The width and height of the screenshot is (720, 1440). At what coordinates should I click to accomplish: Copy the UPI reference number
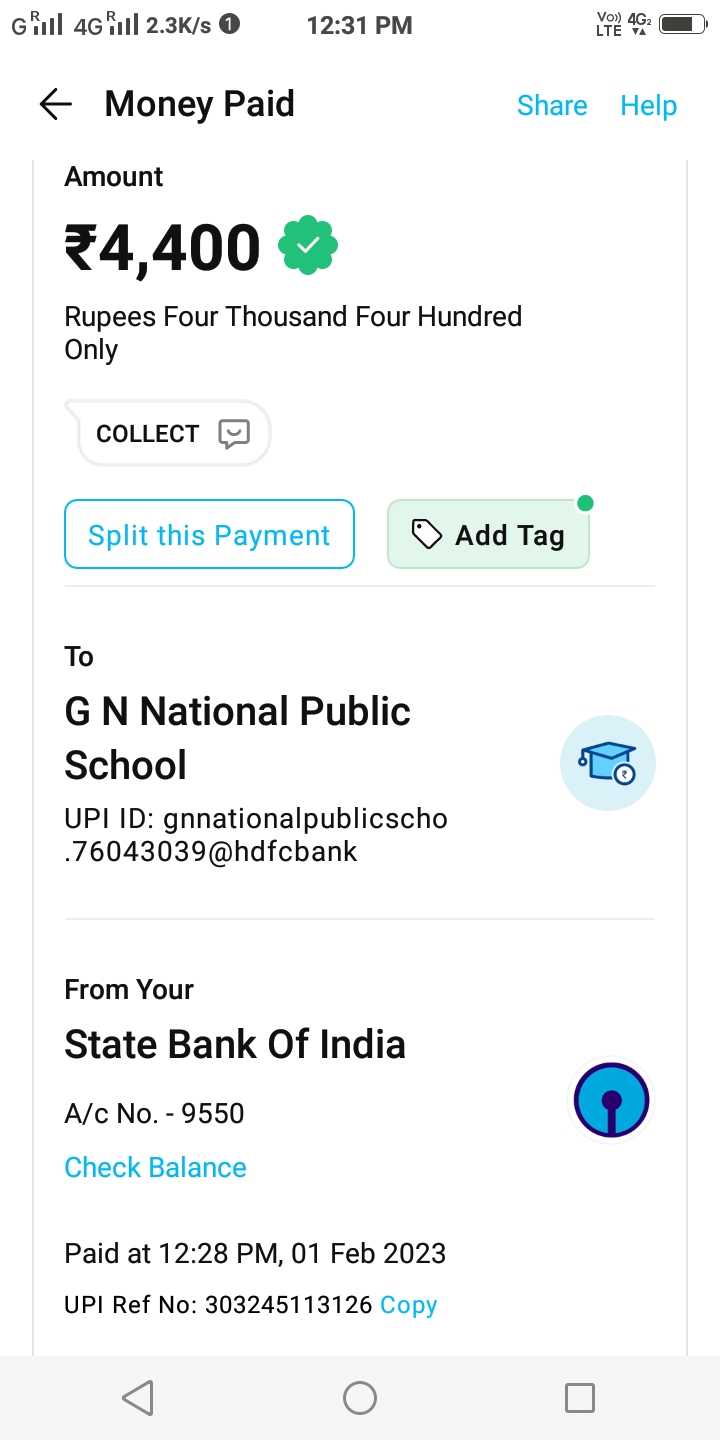(409, 1305)
